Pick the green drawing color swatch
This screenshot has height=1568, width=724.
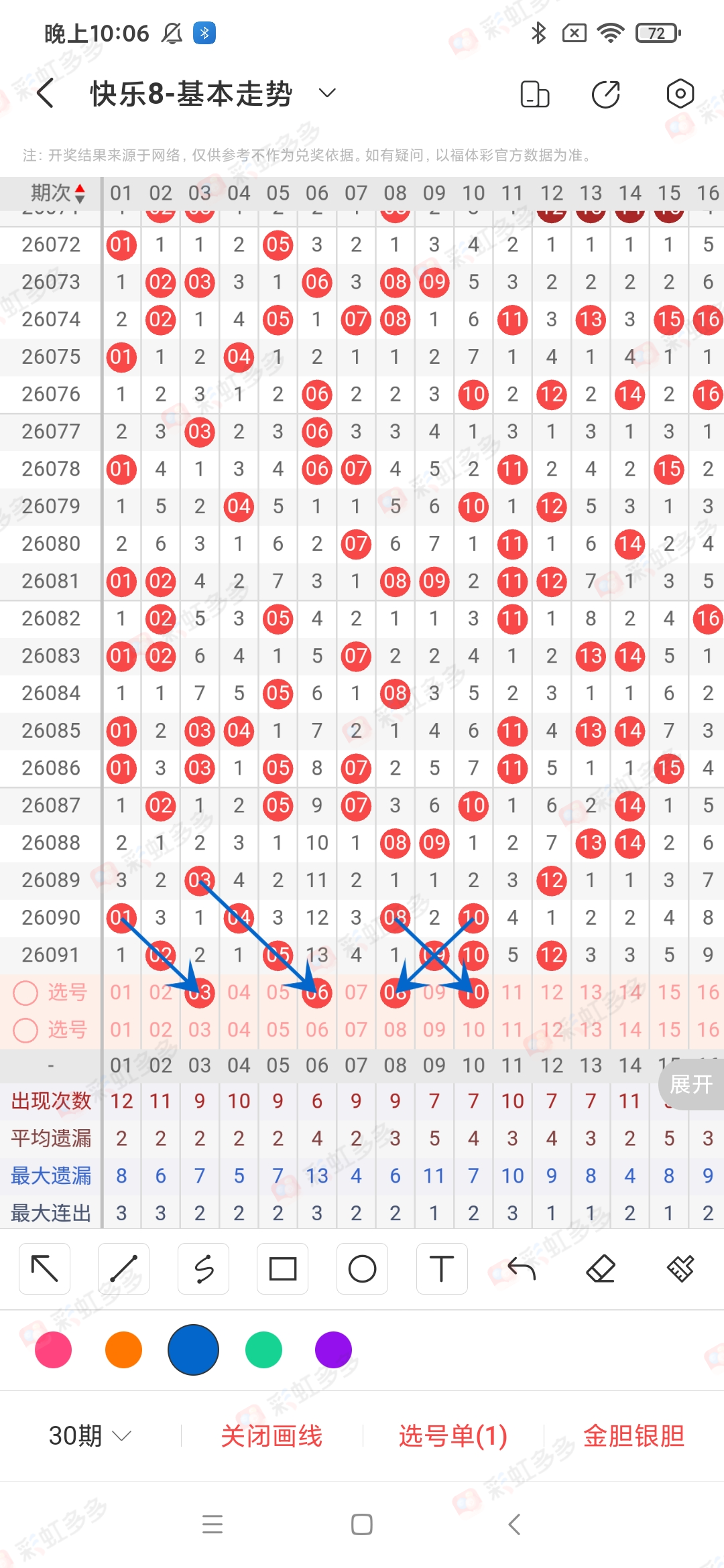click(263, 1350)
